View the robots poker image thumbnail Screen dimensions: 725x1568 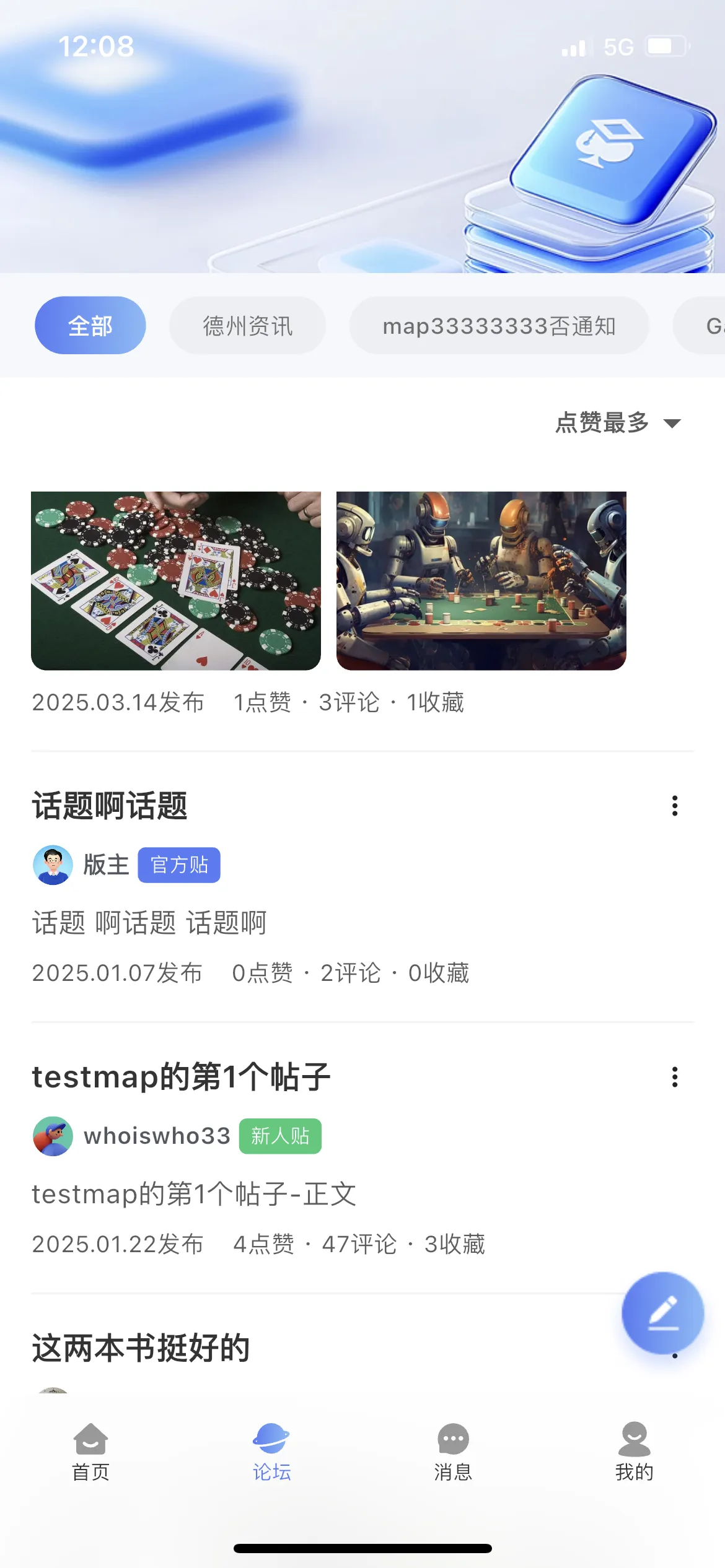click(x=481, y=580)
